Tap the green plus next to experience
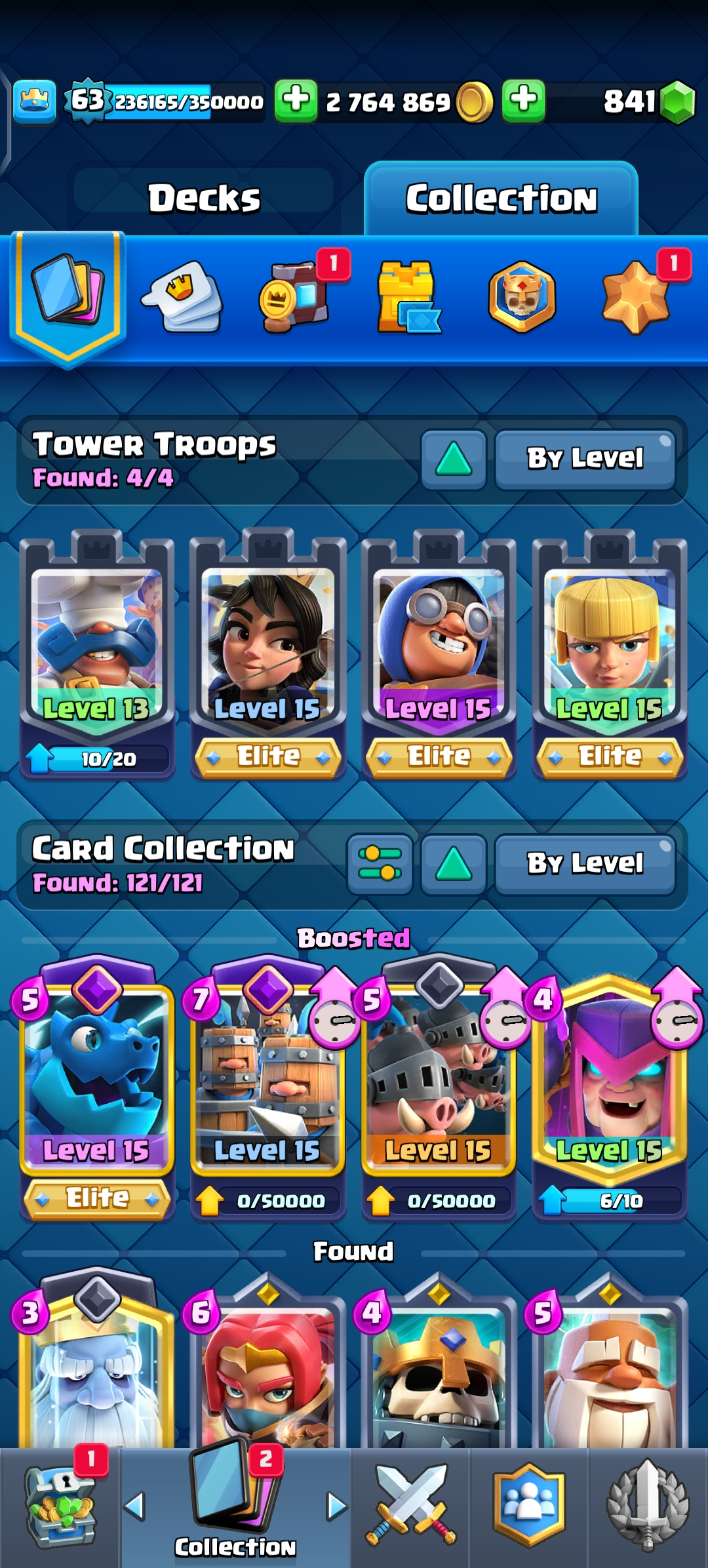Image resolution: width=708 pixels, height=1568 pixels. tap(296, 102)
